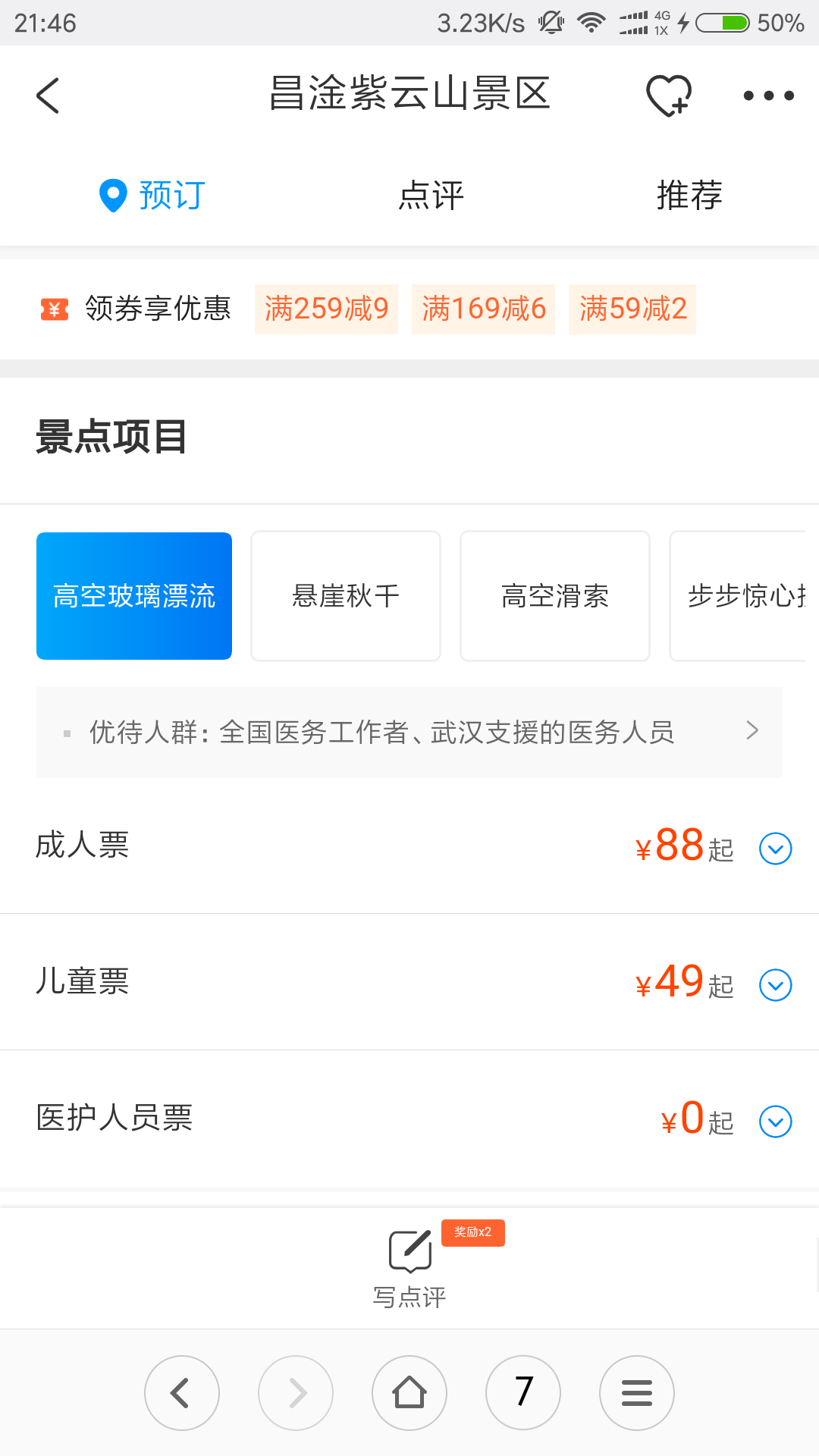The height and width of the screenshot is (1456, 819).
Task: Go to the browser home page
Action: click(409, 1393)
